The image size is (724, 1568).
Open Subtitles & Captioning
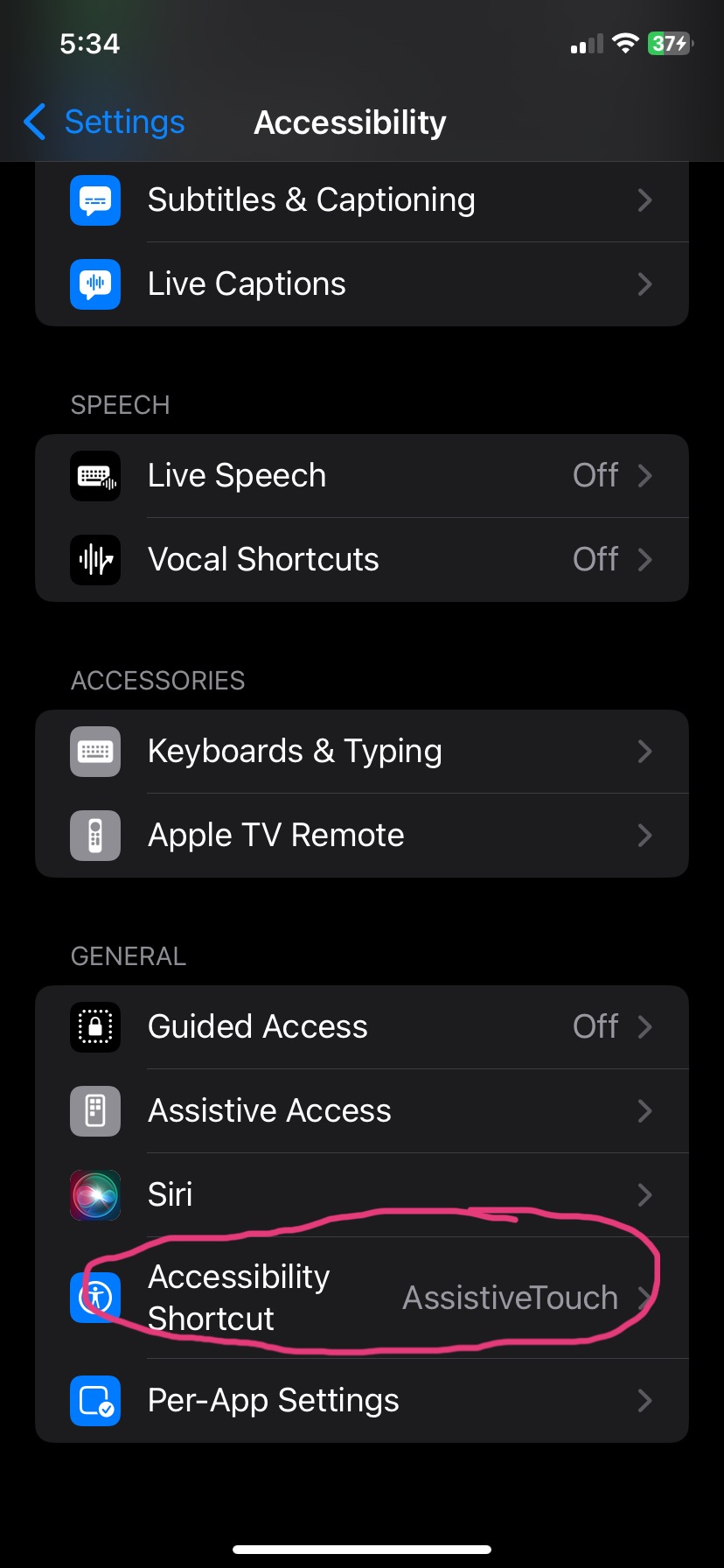[x=362, y=200]
